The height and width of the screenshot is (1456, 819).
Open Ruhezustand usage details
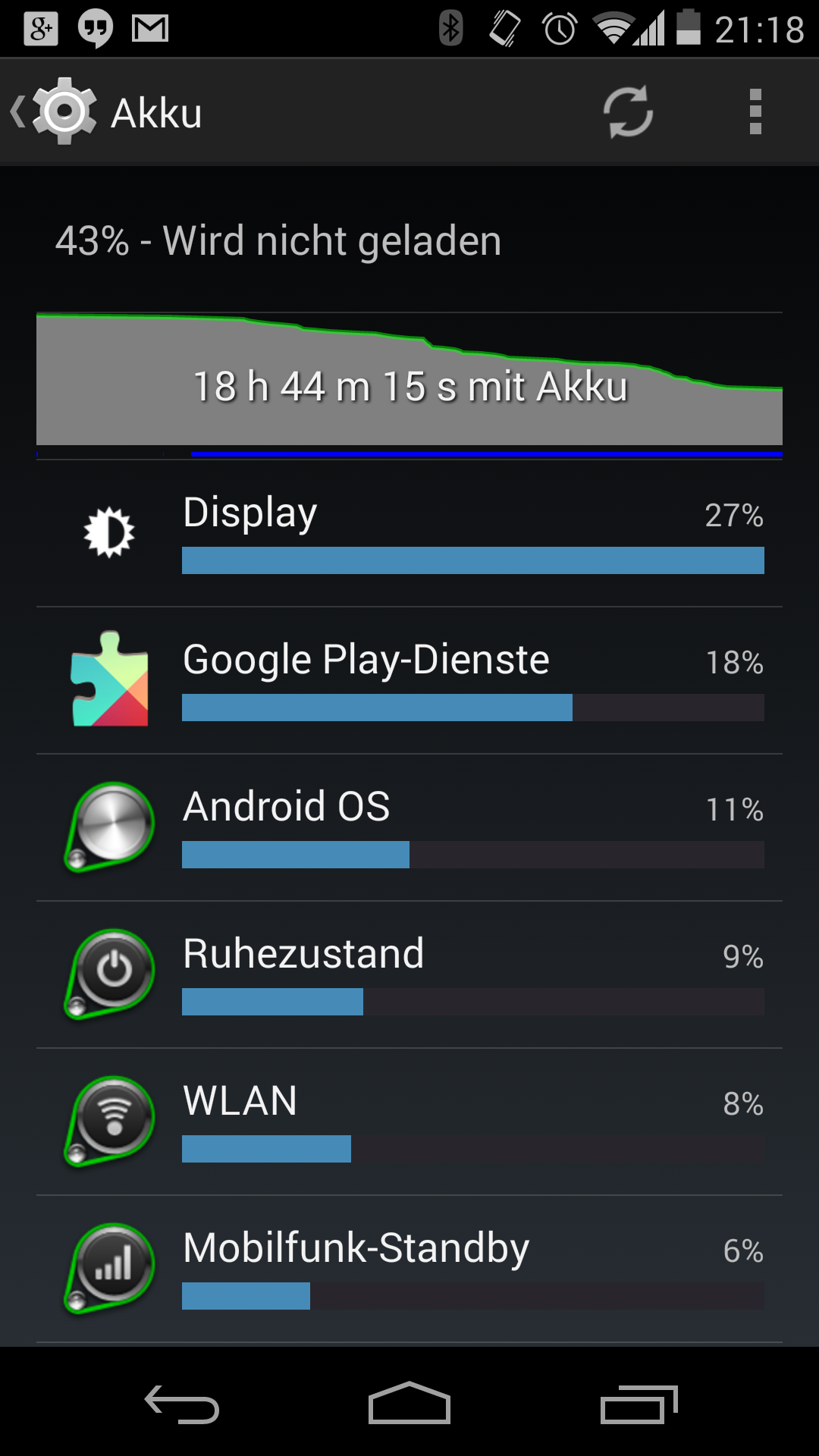pyautogui.click(x=409, y=974)
